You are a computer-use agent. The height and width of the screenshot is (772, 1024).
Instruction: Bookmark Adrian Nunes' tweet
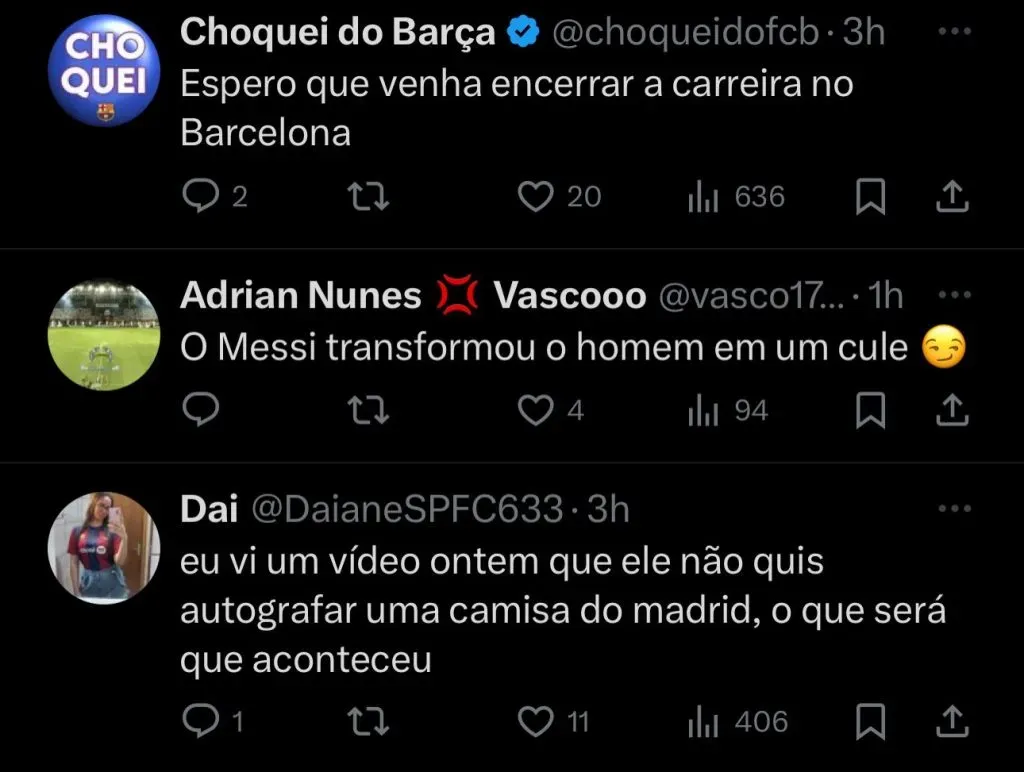tap(871, 410)
